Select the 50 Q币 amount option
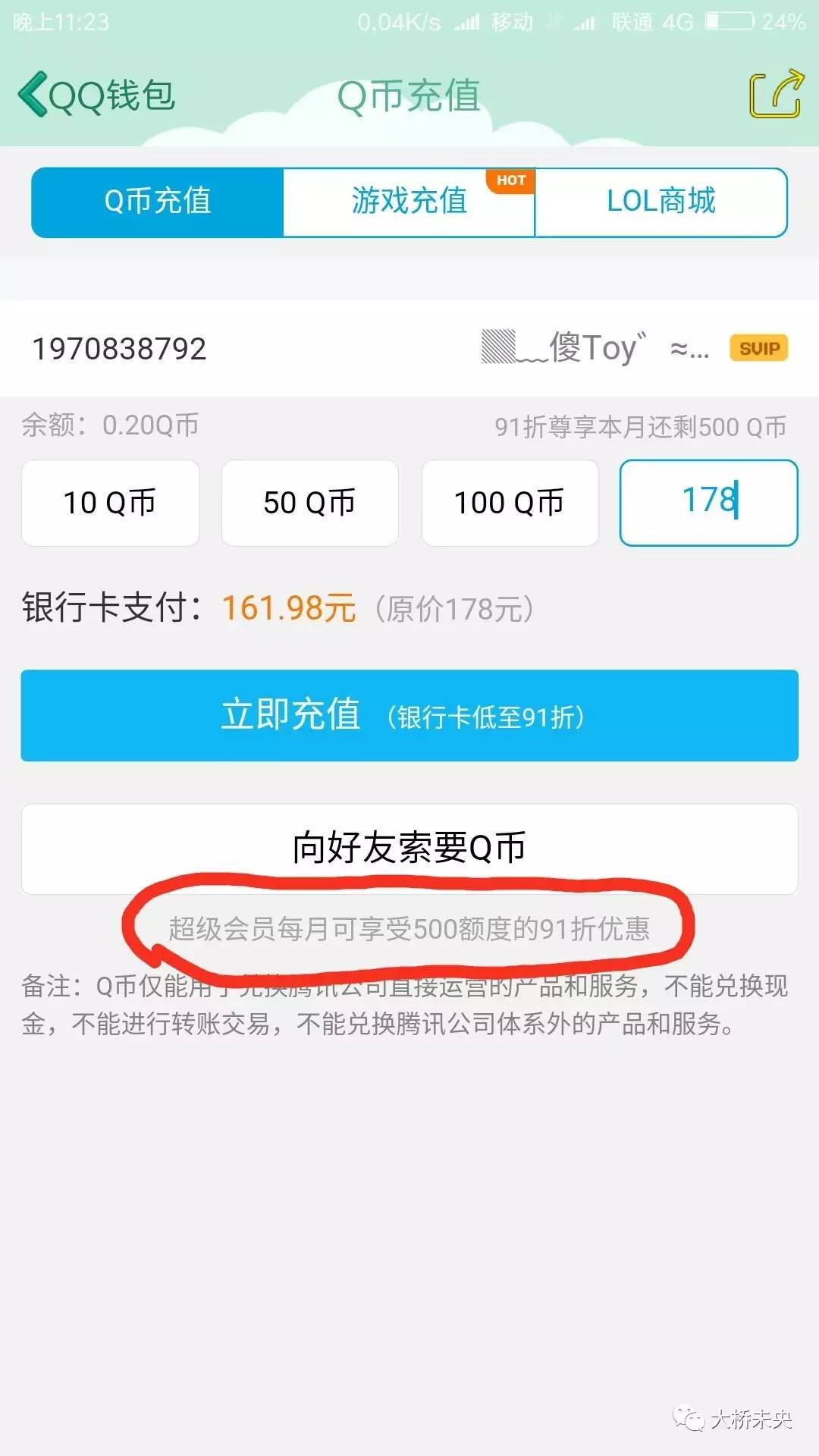Viewport: 819px width, 1456px height. point(309,502)
